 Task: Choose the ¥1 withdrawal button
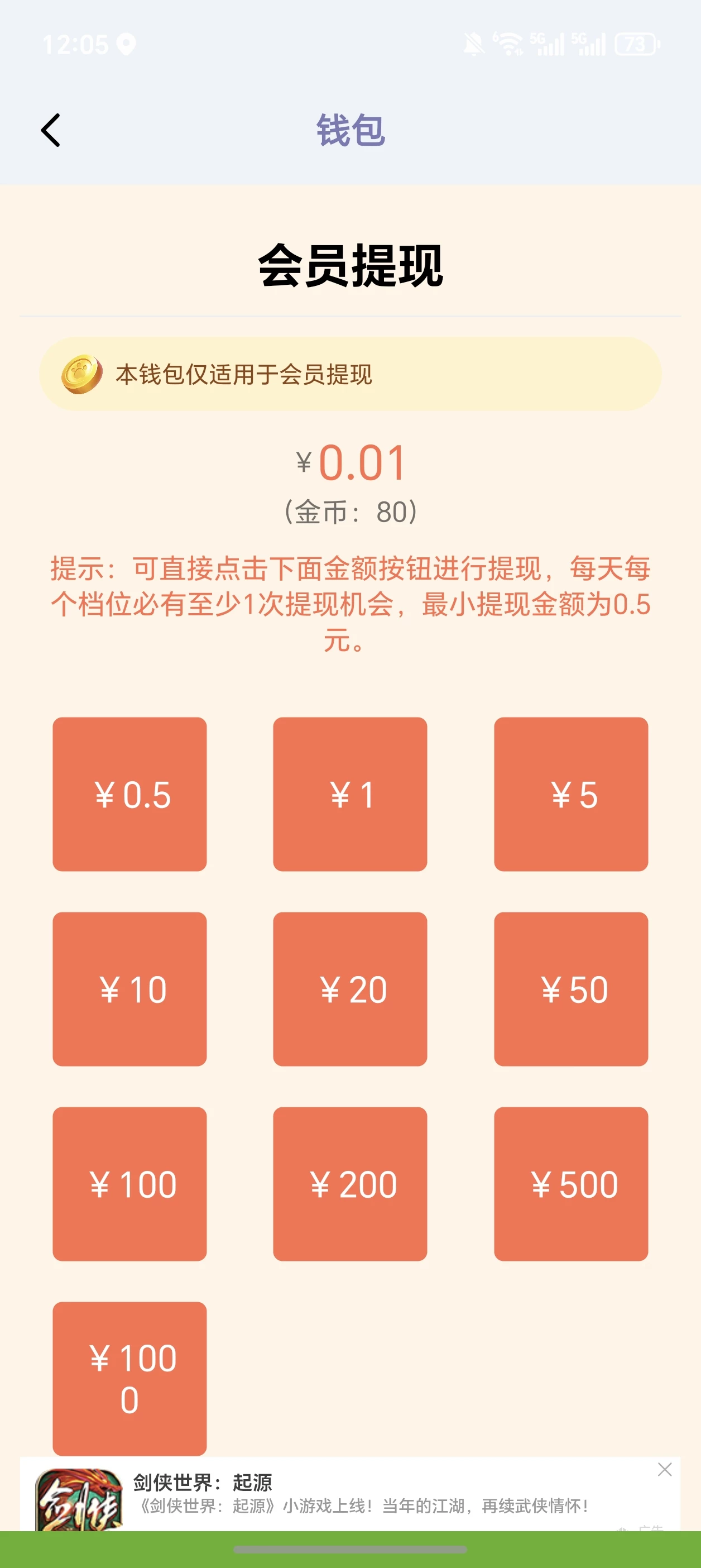pyautogui.click(x=350, y=795)
